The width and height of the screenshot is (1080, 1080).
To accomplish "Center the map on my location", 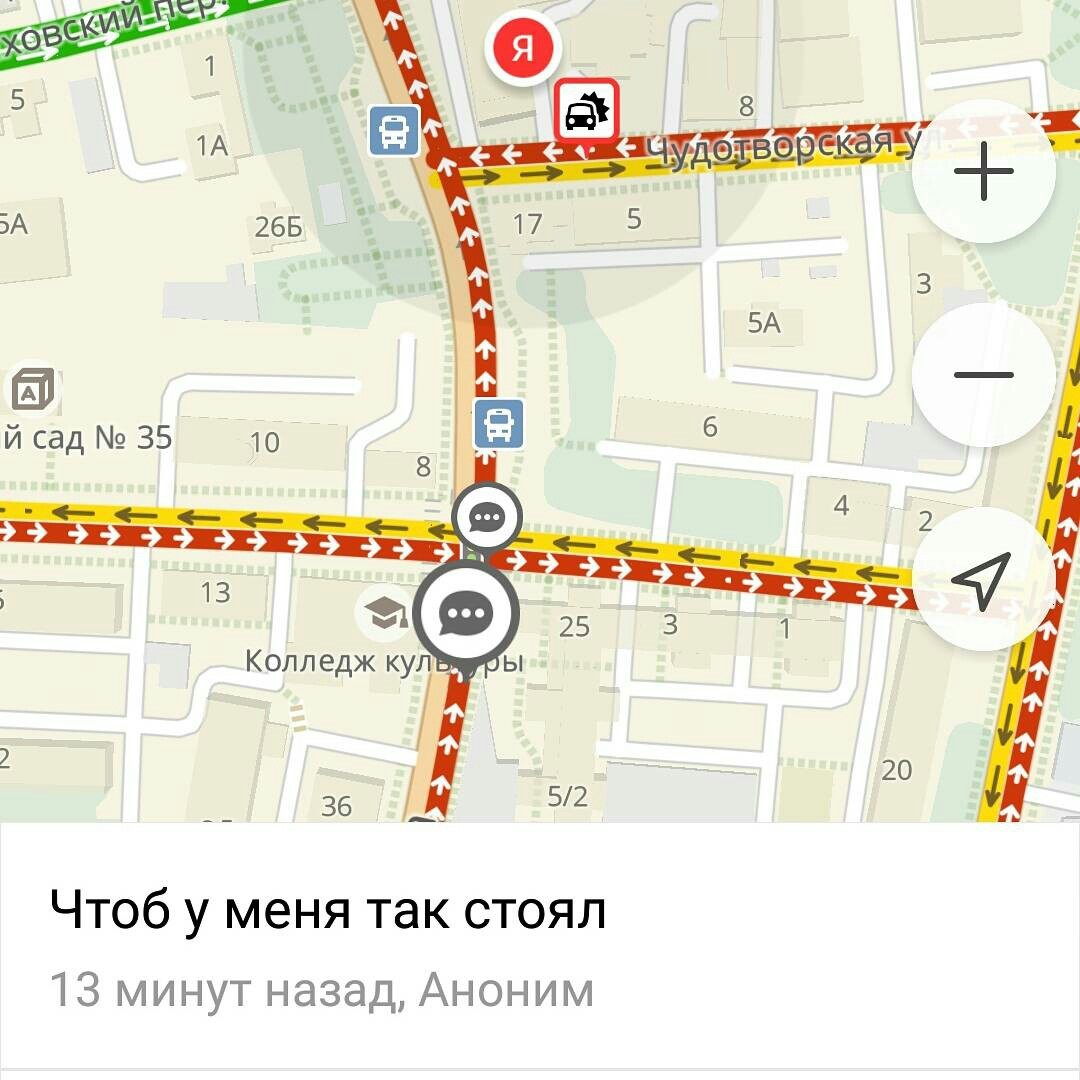I will pos(984,579).
